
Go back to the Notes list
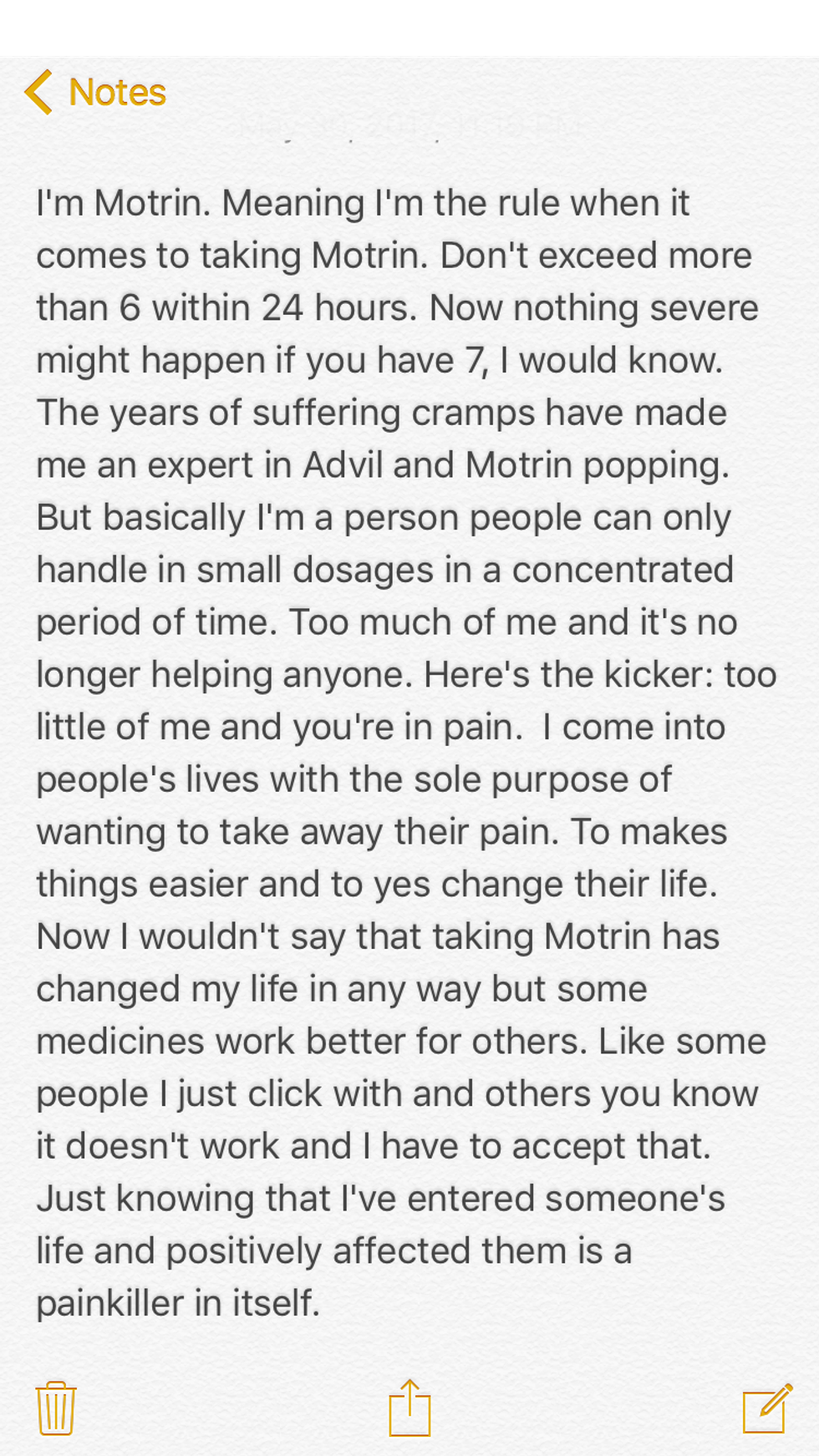[95, 92]
